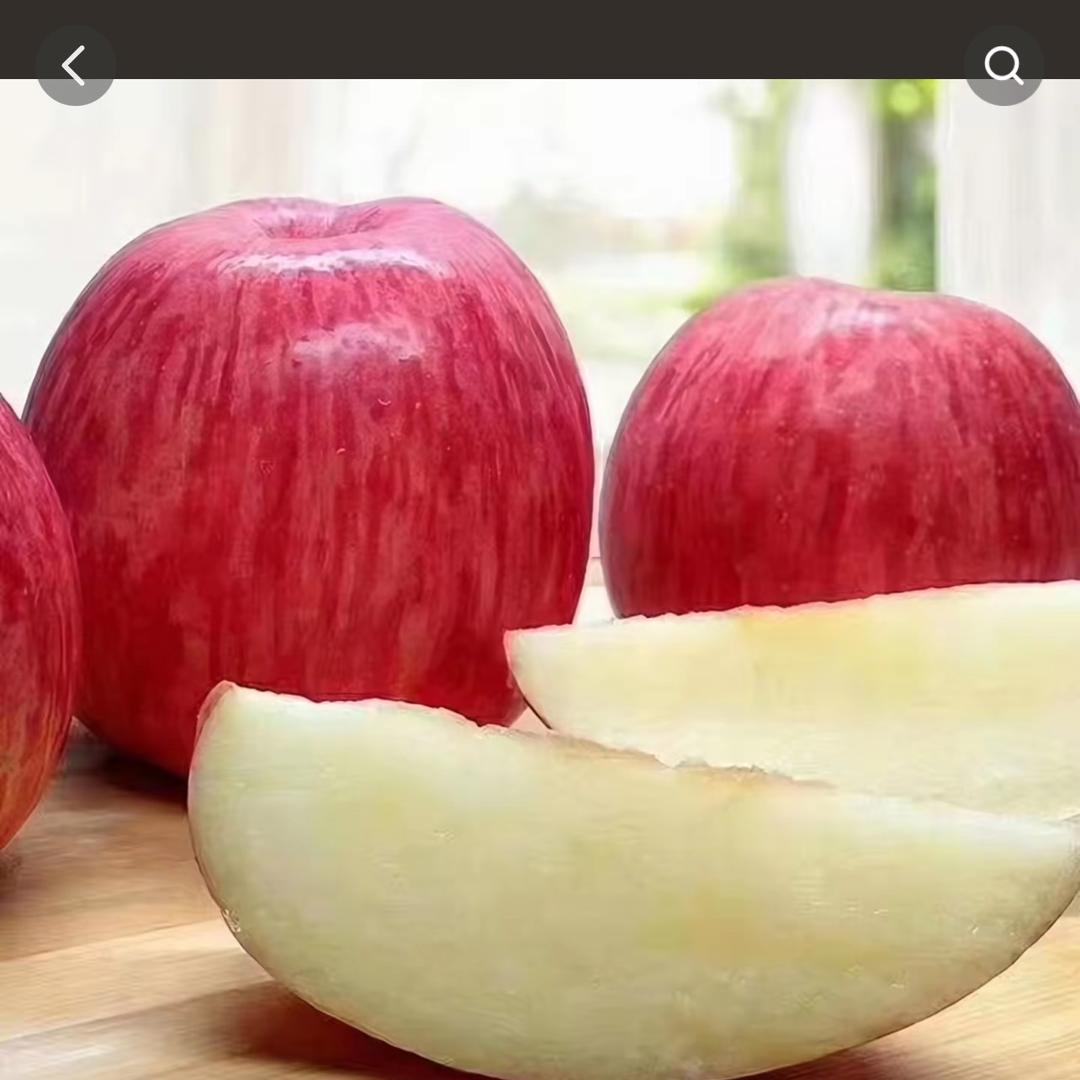This screenshot has height=1080, width=1080.
Task: Go back using the back arrow
Action: click(x=75, y=66)
